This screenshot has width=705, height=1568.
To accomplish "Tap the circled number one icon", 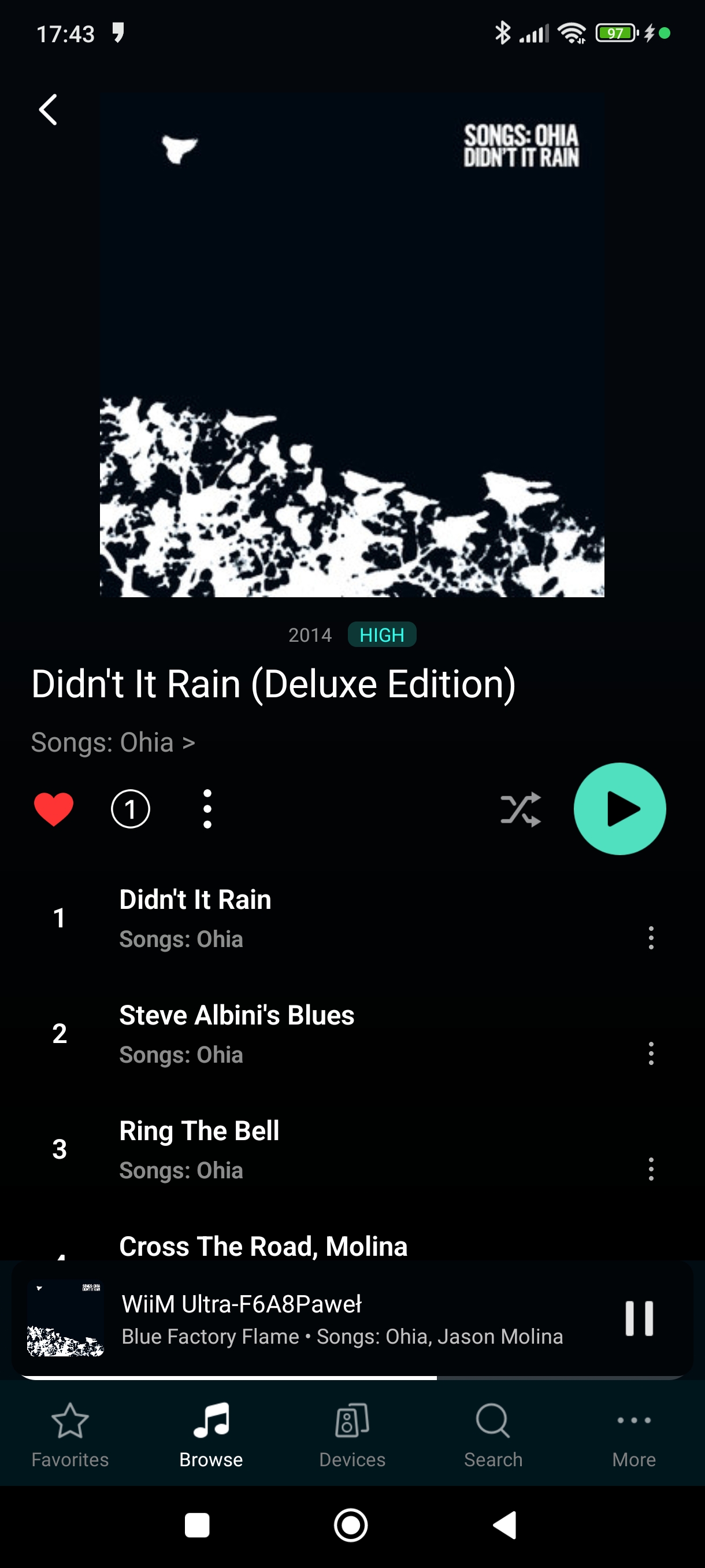I will point(130,809).
